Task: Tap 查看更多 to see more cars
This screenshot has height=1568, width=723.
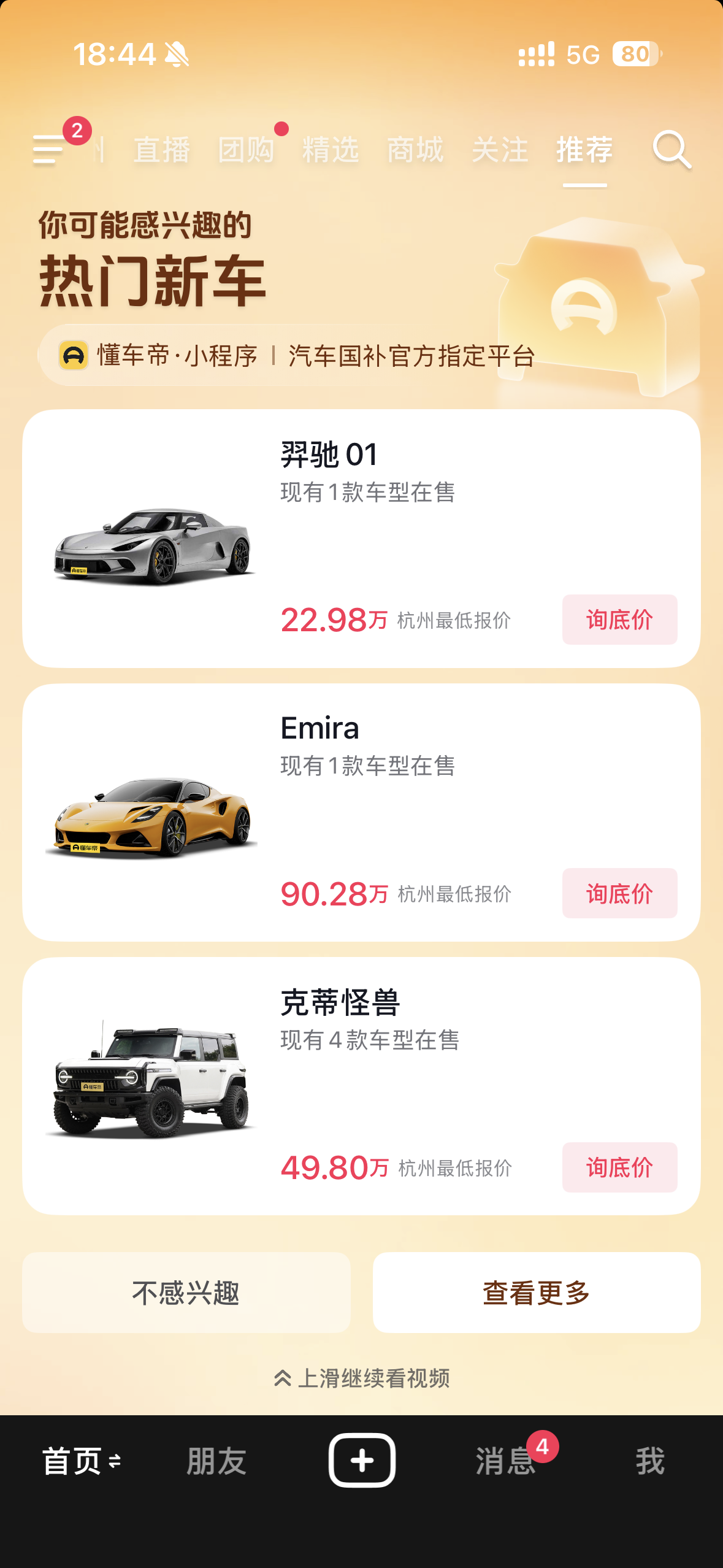Action: click(x=537, y=1293)
